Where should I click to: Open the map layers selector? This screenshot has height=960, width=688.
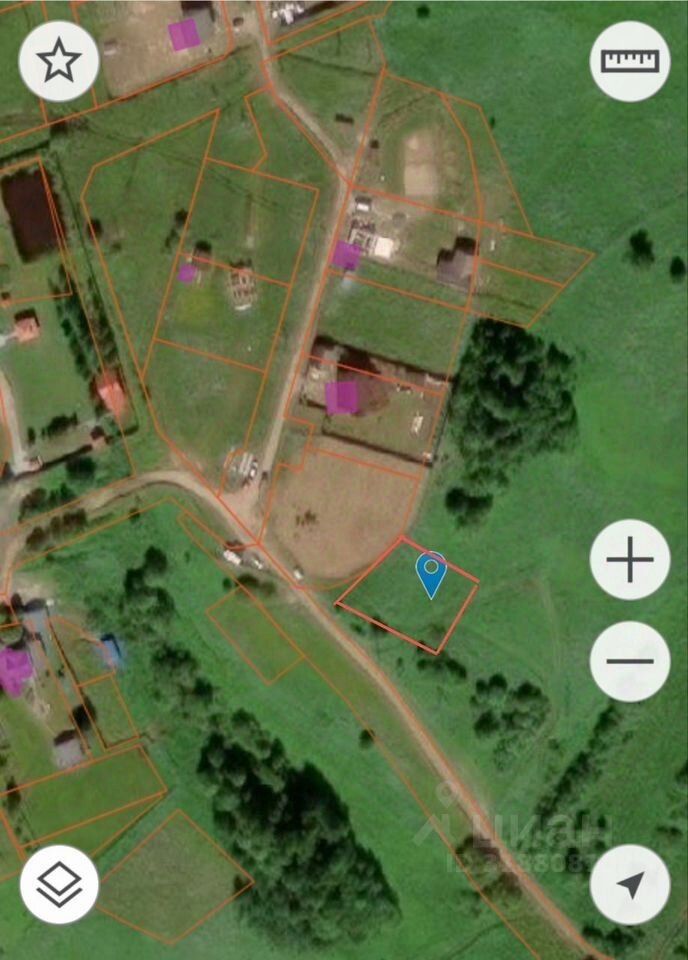click(59, 884)
